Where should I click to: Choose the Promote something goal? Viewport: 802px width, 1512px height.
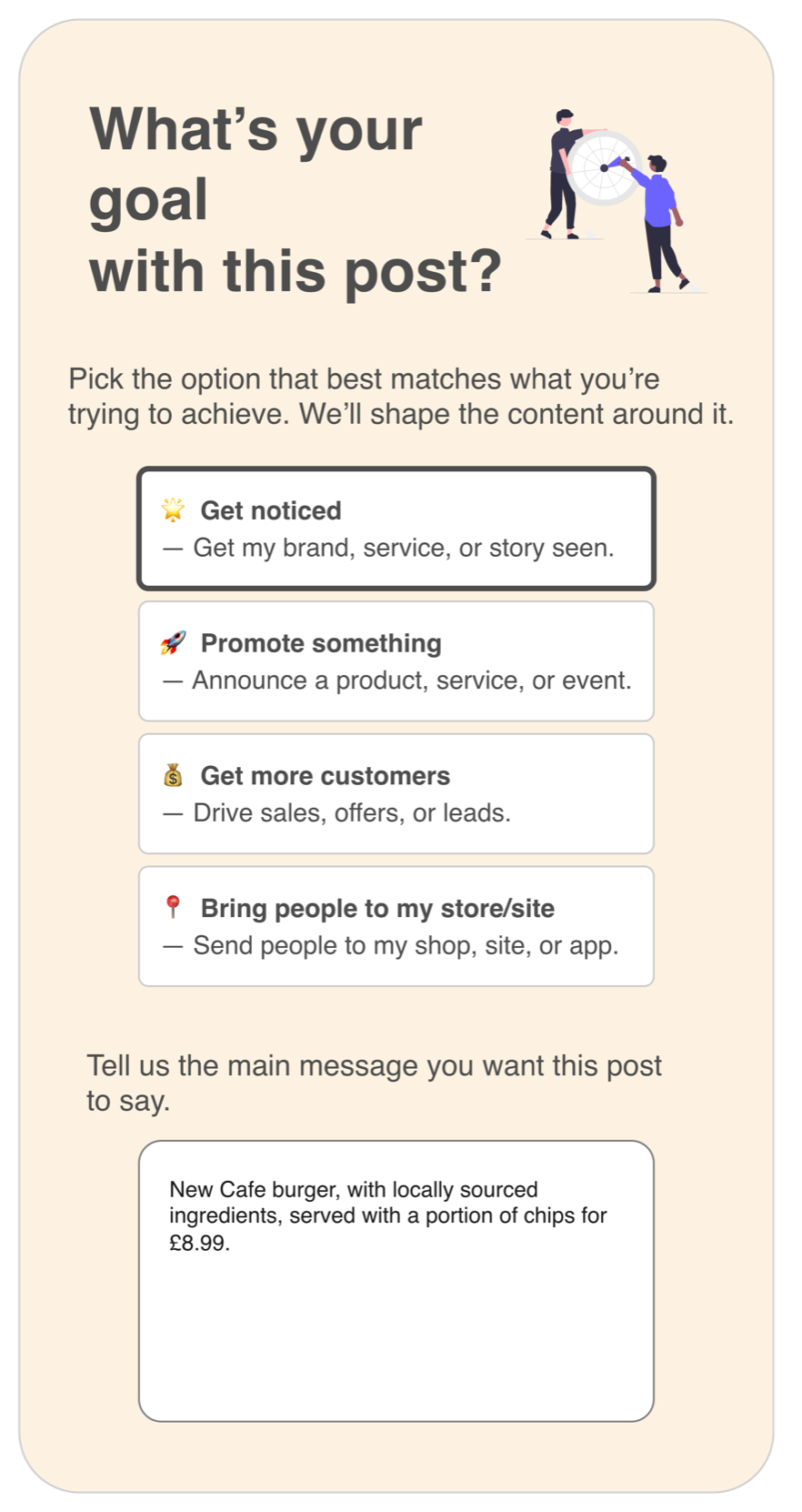(x=396, y=661)
